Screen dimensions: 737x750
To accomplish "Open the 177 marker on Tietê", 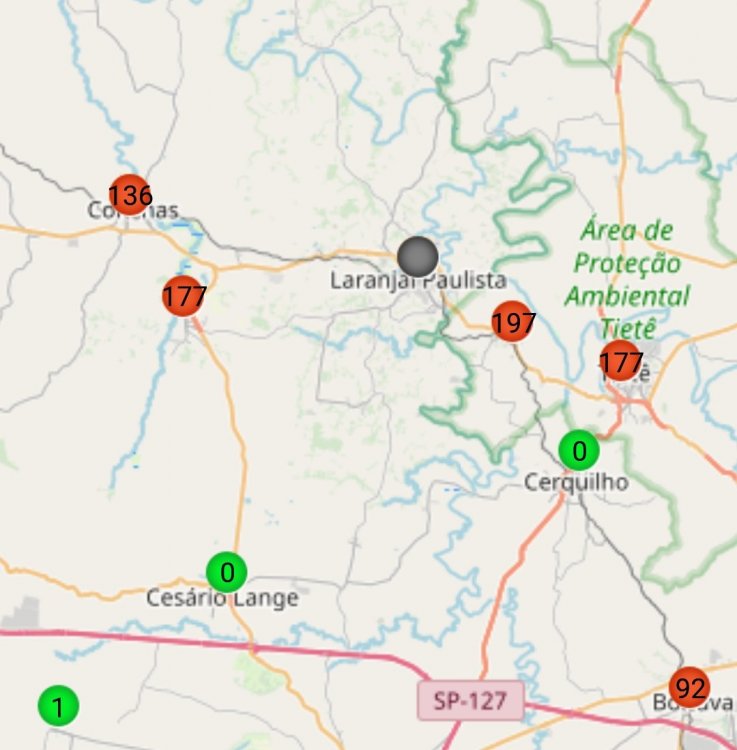I will click(620, 361).
